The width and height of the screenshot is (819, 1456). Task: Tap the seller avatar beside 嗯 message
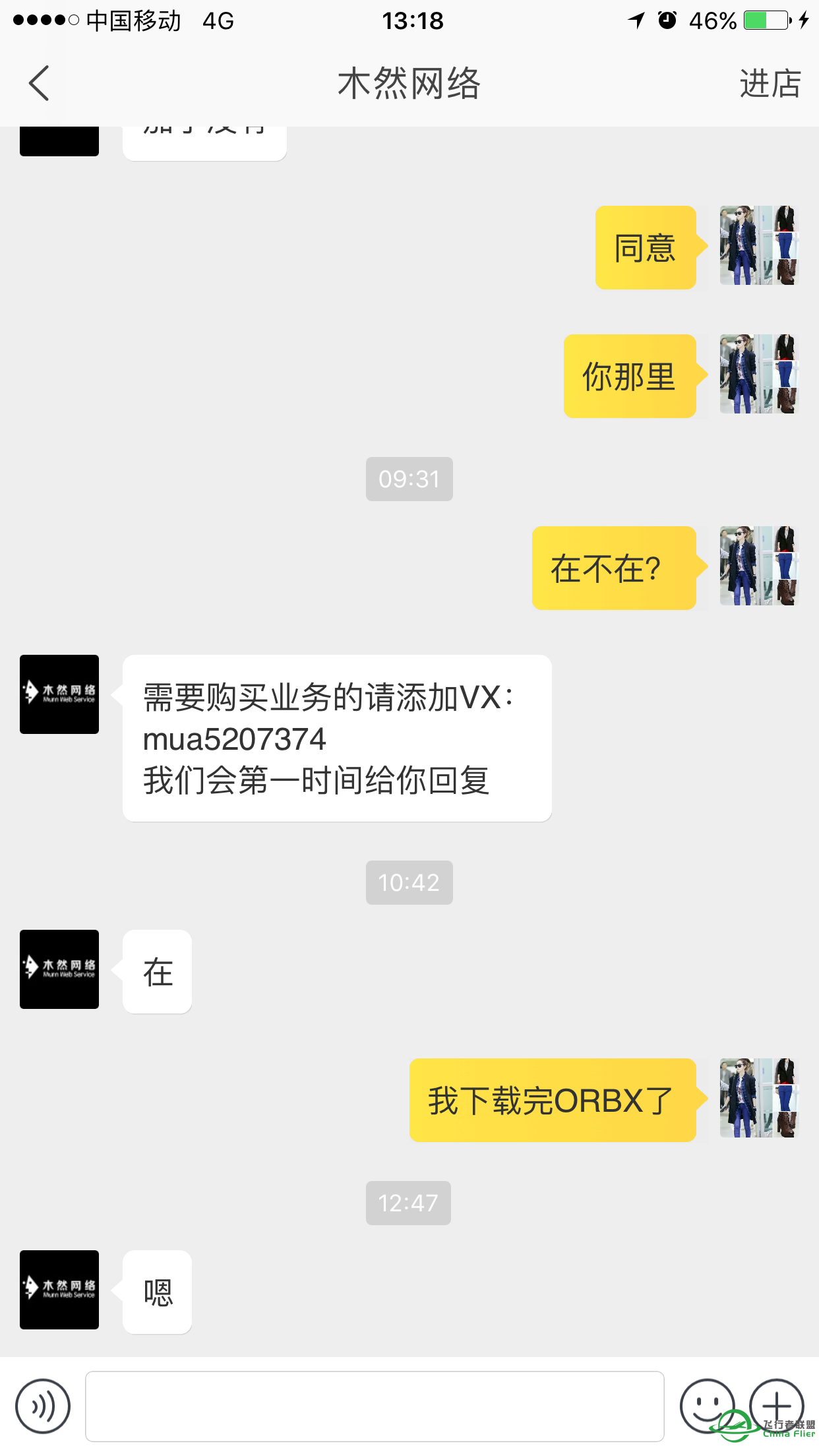59,1290
